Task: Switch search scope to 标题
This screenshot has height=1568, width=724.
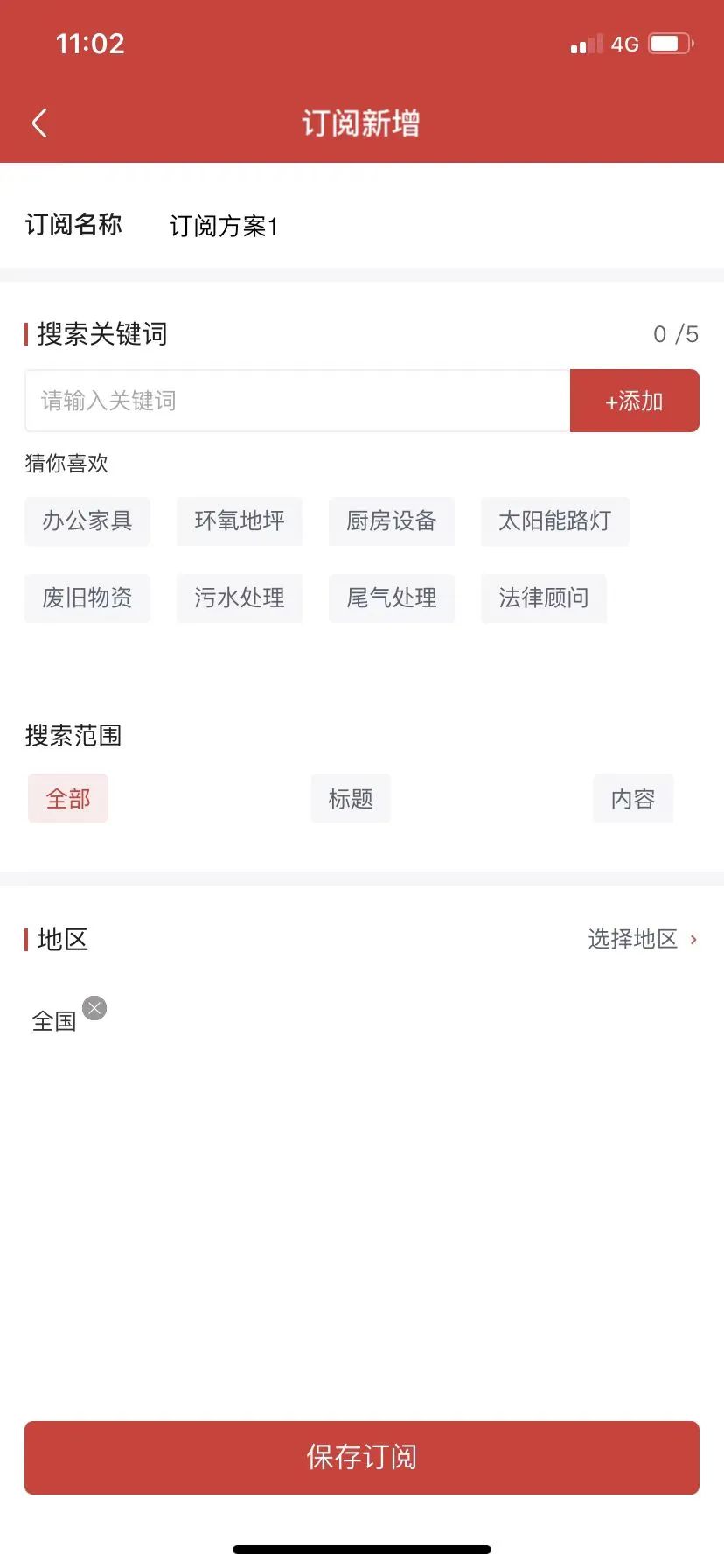Action: tap(350, 798)
